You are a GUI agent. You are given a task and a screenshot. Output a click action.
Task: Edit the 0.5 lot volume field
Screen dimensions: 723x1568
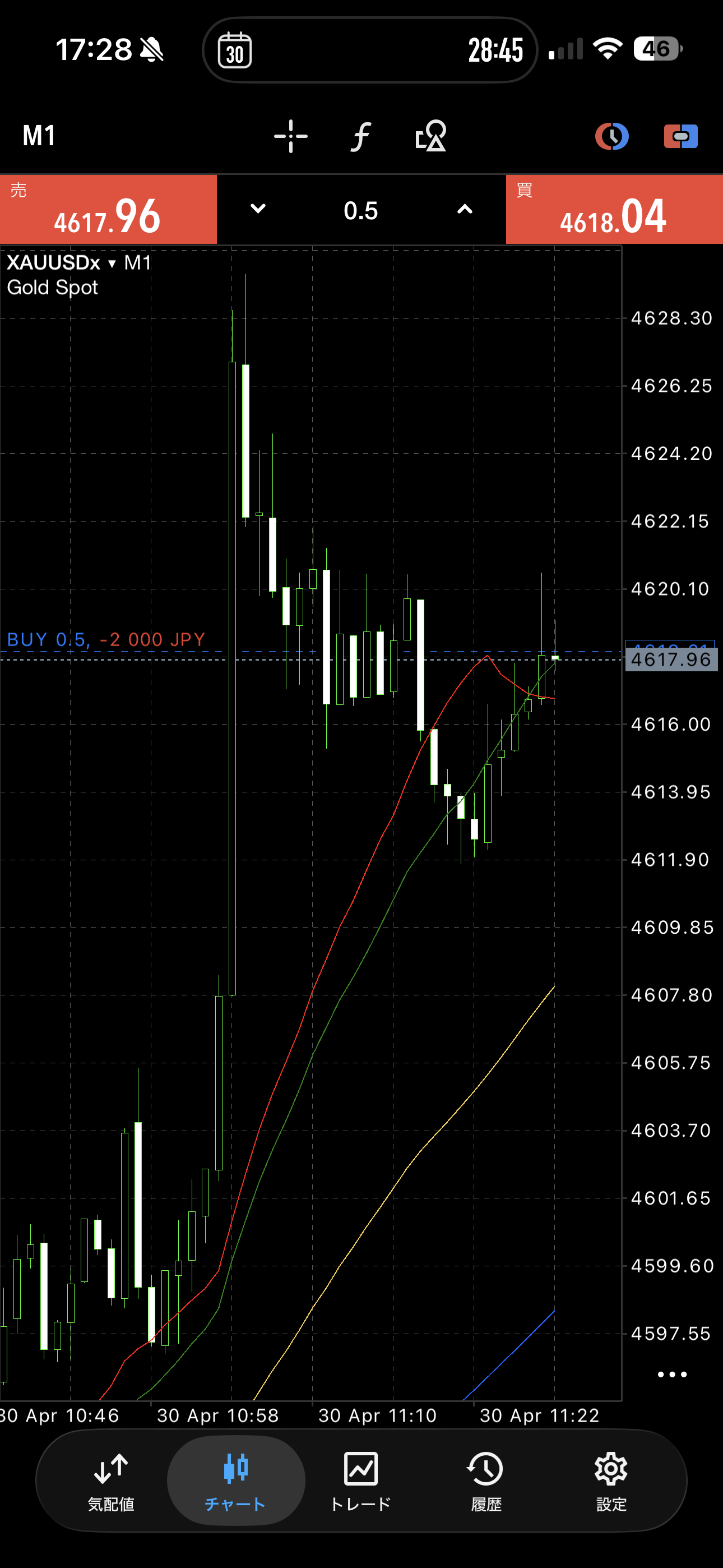[361, 211]
